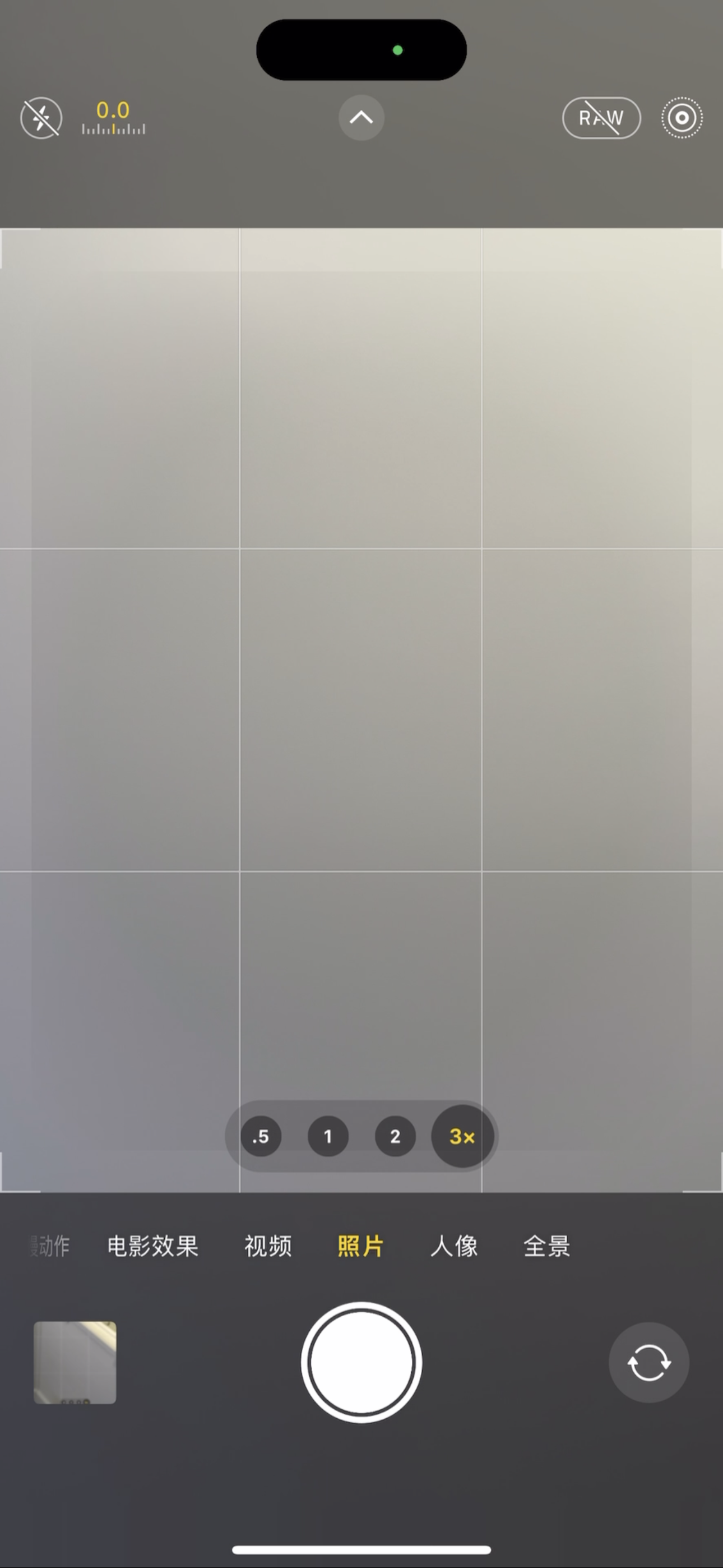This screenshot has width=723, height=1568.
Task: Select the 照片 mode
Action: point(360,1246)
